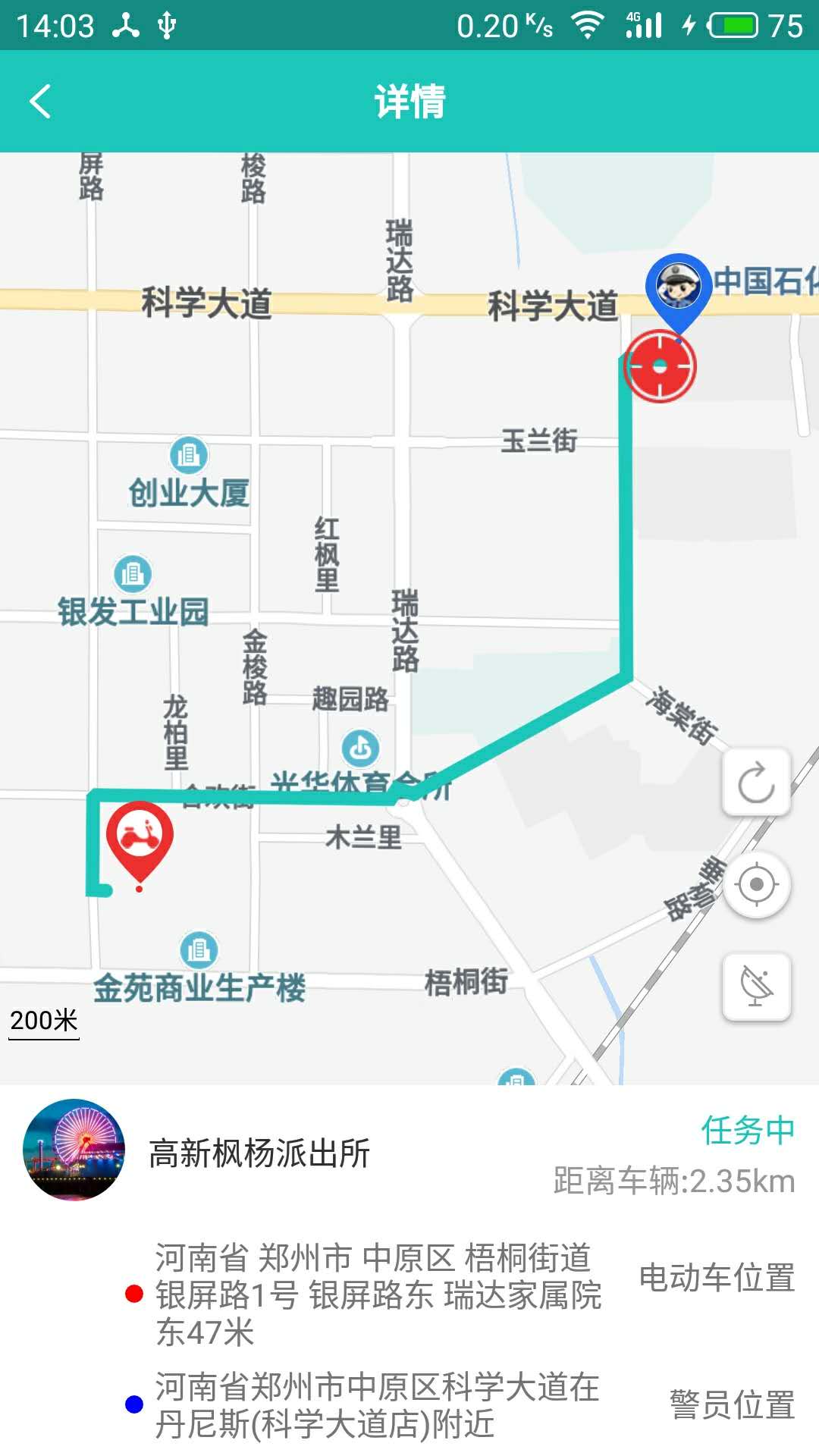
Task: Tap the blue dot for 警员位置
Action: click(134, 1401)
